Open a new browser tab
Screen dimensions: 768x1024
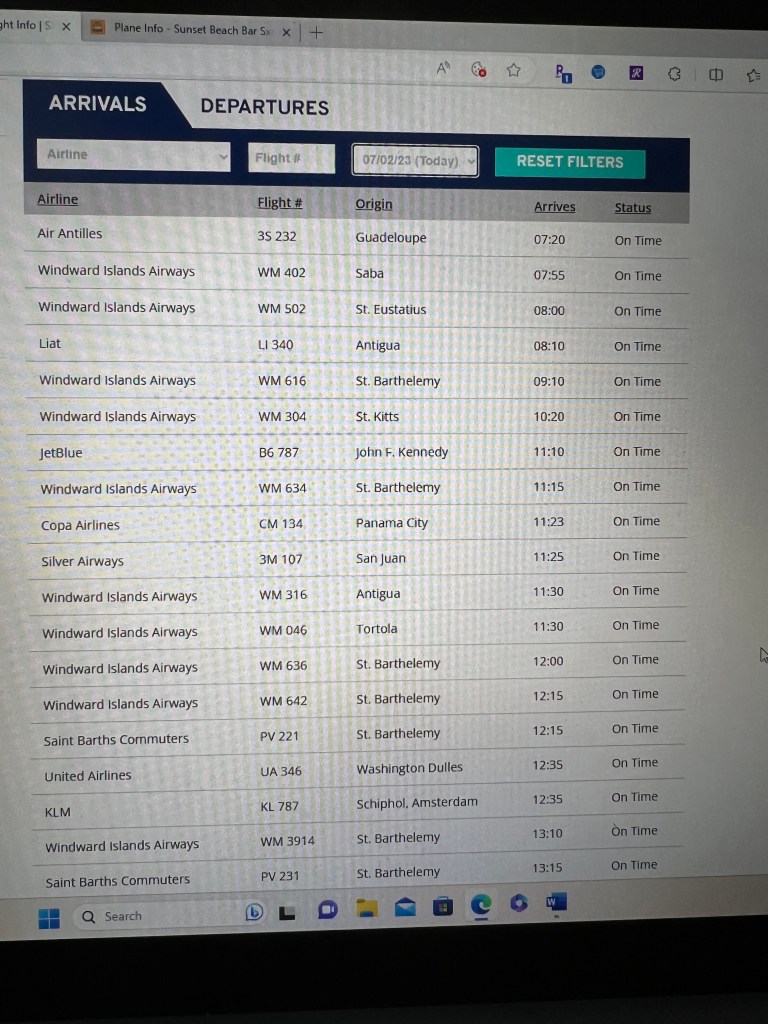[x=316, y=31]
